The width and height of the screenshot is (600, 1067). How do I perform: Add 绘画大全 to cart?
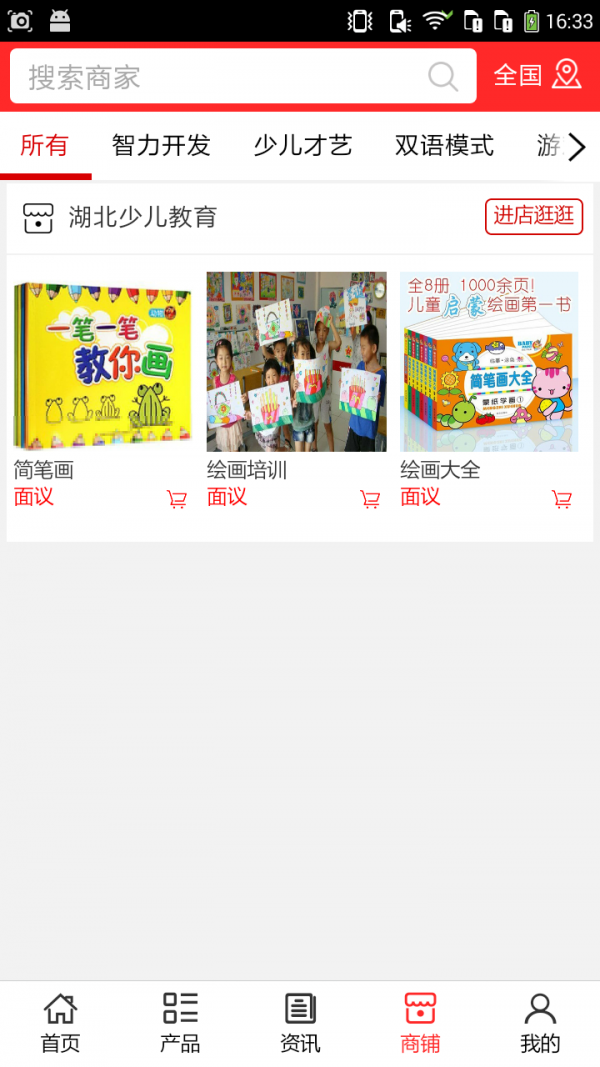tap(562, 499)
